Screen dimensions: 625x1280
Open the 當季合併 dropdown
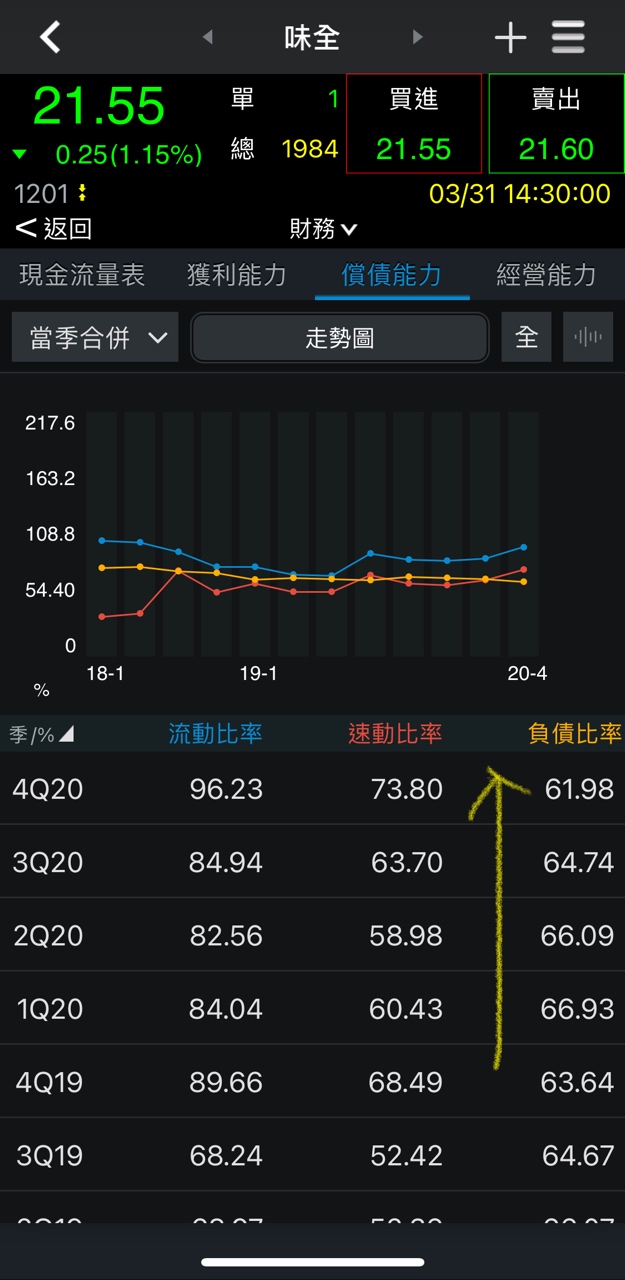tap(96, 337)
